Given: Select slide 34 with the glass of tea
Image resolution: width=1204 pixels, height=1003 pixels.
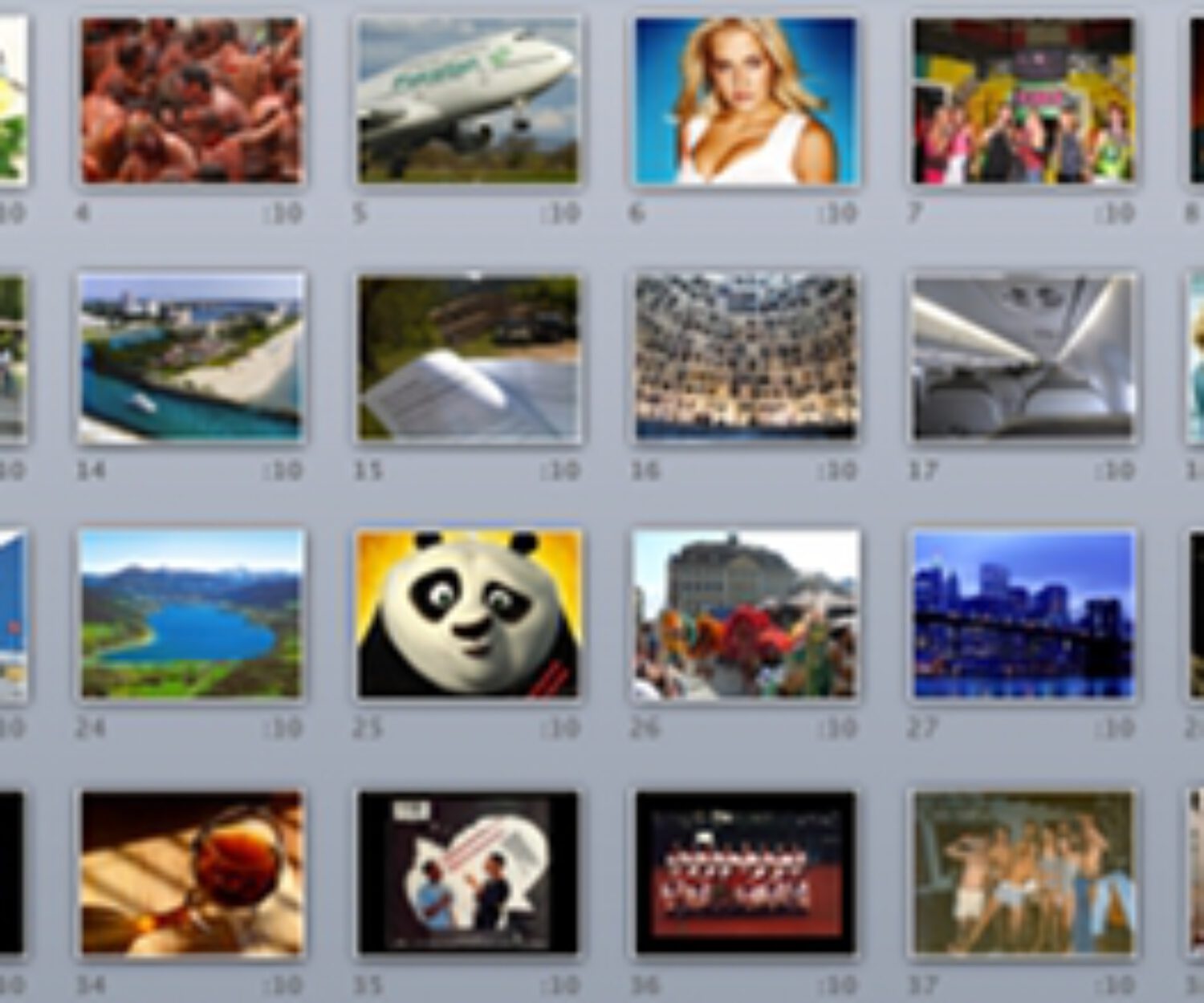Looking at the screenshot, I should point(191,873).
